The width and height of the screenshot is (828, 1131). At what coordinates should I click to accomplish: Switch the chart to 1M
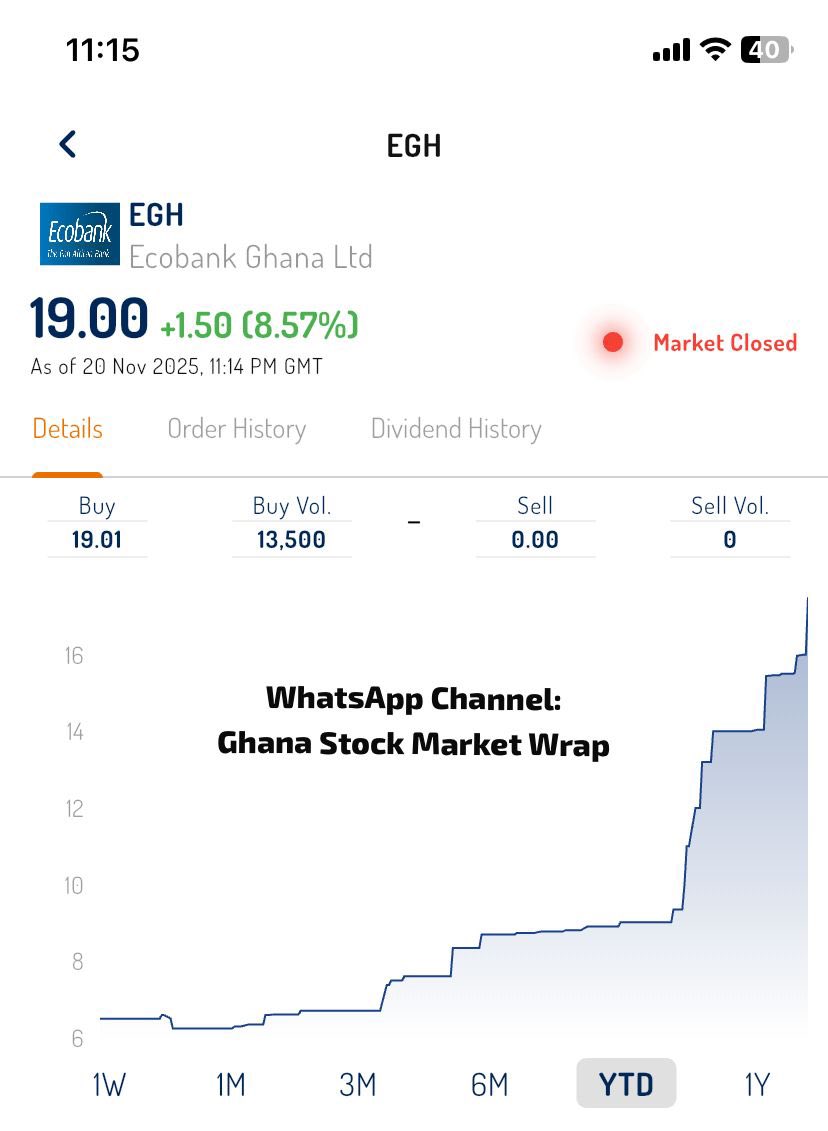pyautogui.click(x=231, y=1084)
